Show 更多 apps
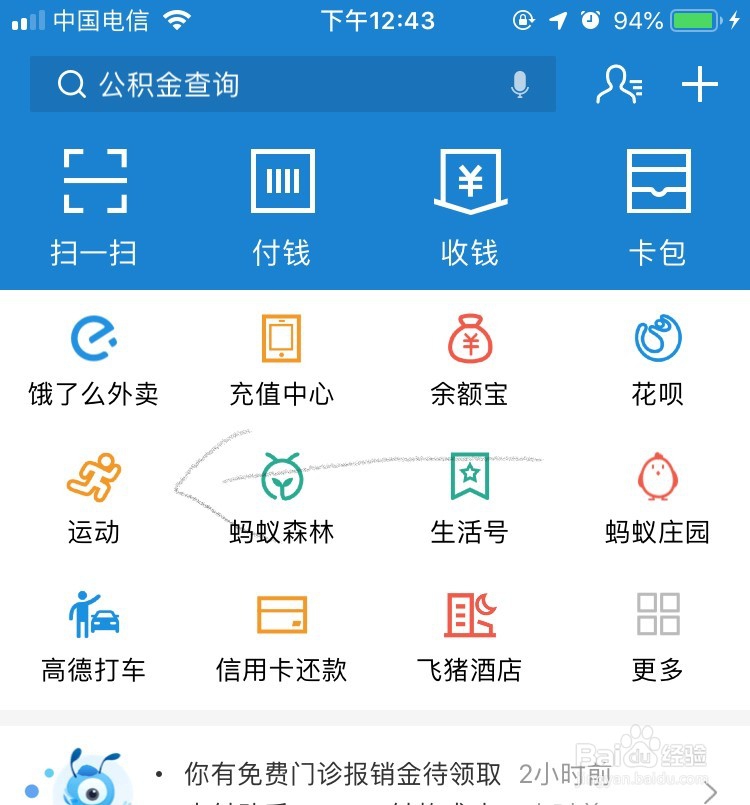Image resolution: width=750 pixels, height=805 pixels. (x=658, y=635)
